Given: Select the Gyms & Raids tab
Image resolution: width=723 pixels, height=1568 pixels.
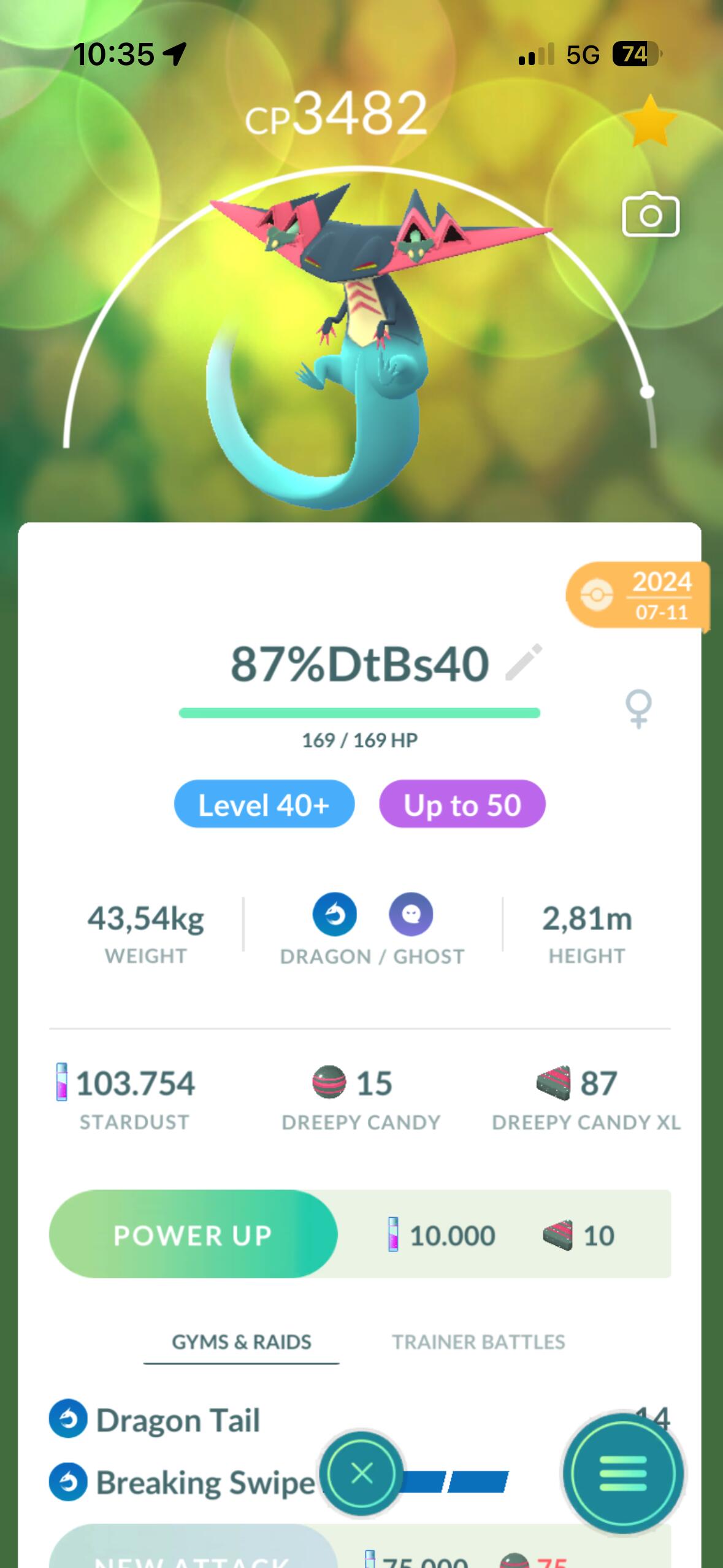Looking at the screenshot, I should (x=241, y=1342).
